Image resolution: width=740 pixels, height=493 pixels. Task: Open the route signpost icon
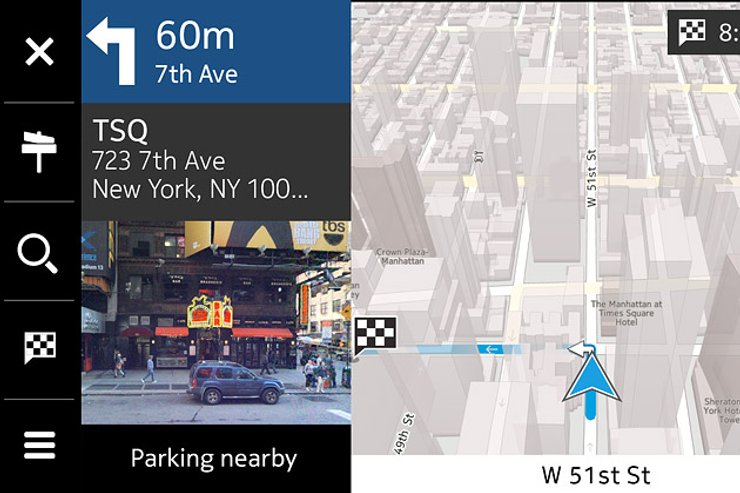click(x=39, y=151)
